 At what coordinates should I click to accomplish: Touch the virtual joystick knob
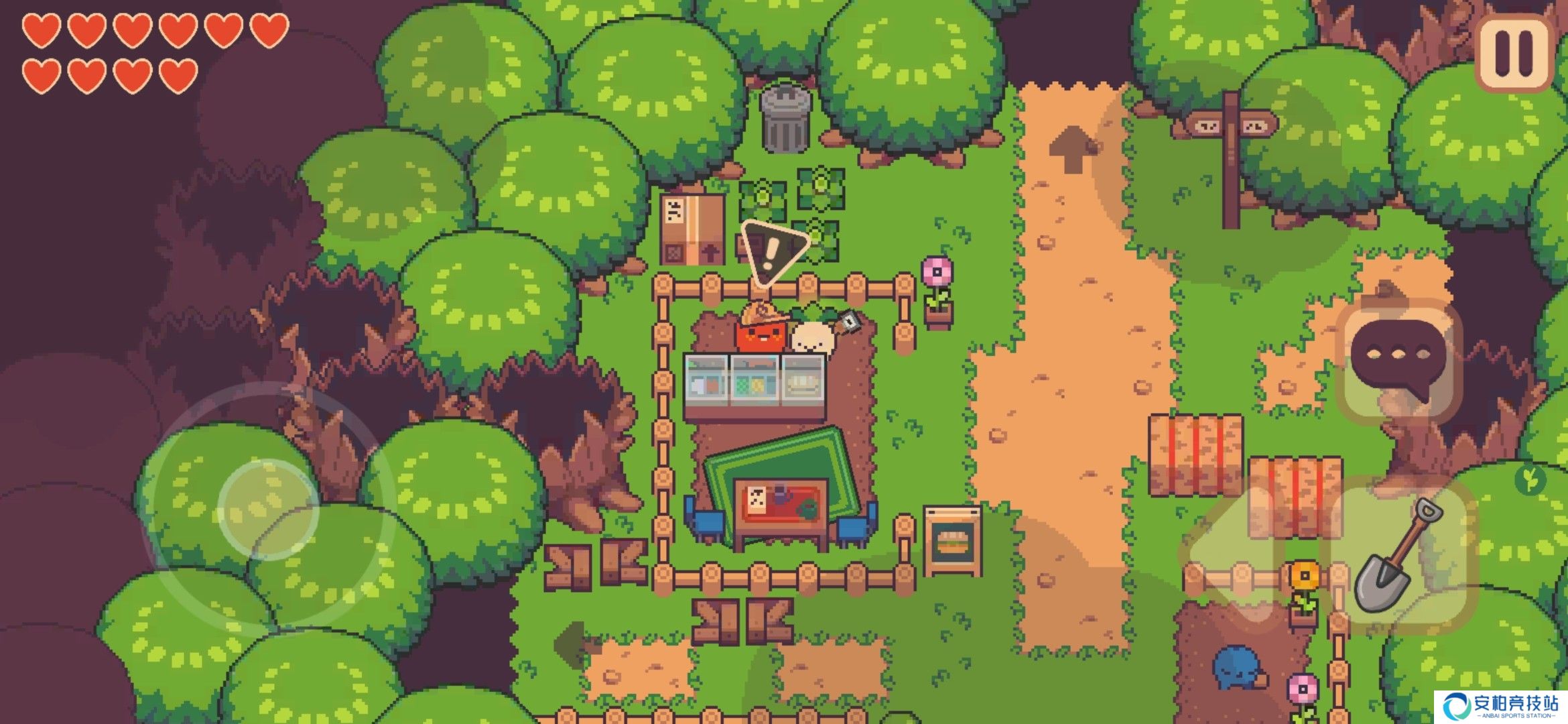click(x=267, y=509)
